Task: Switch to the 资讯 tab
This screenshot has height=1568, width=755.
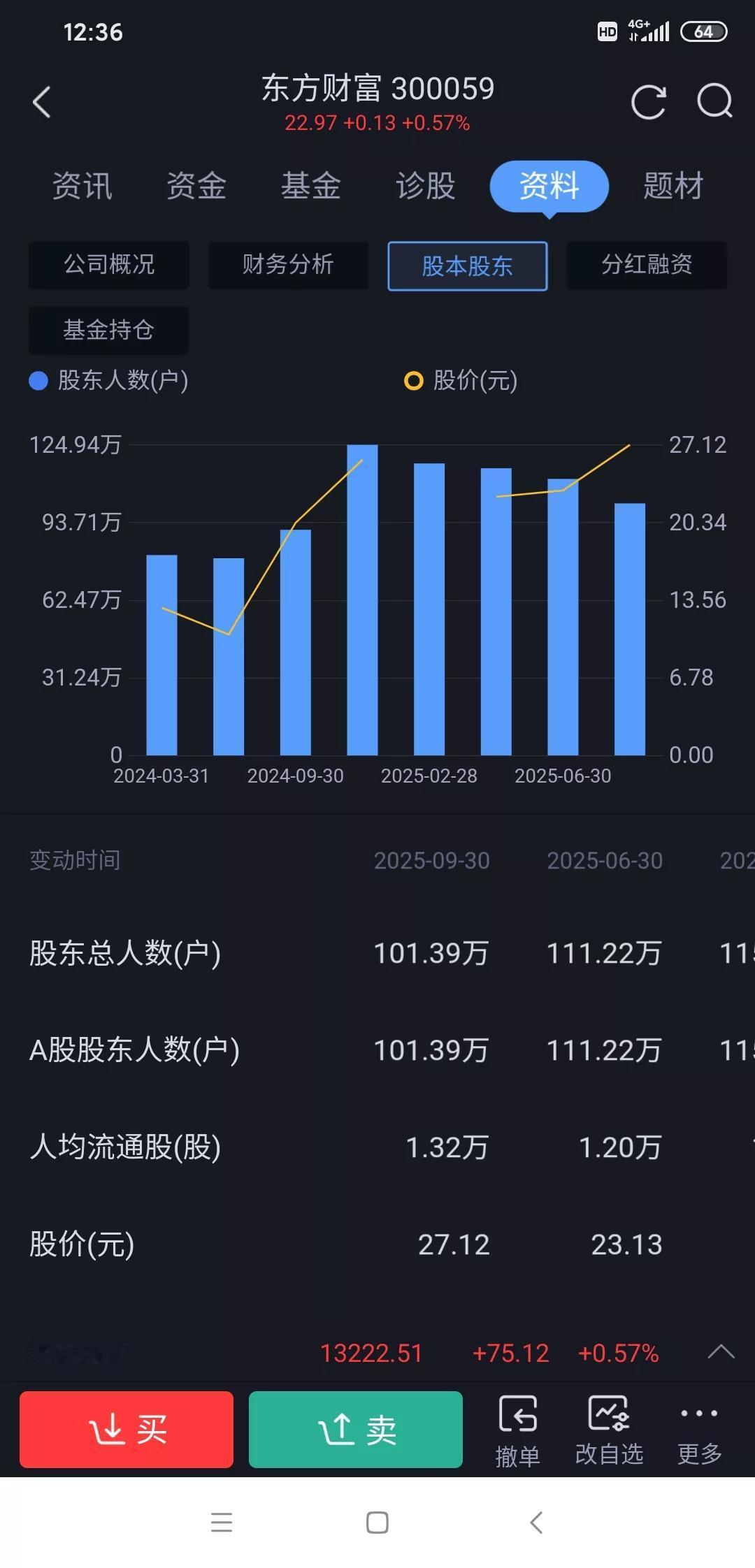Action: tap(81, 185)
